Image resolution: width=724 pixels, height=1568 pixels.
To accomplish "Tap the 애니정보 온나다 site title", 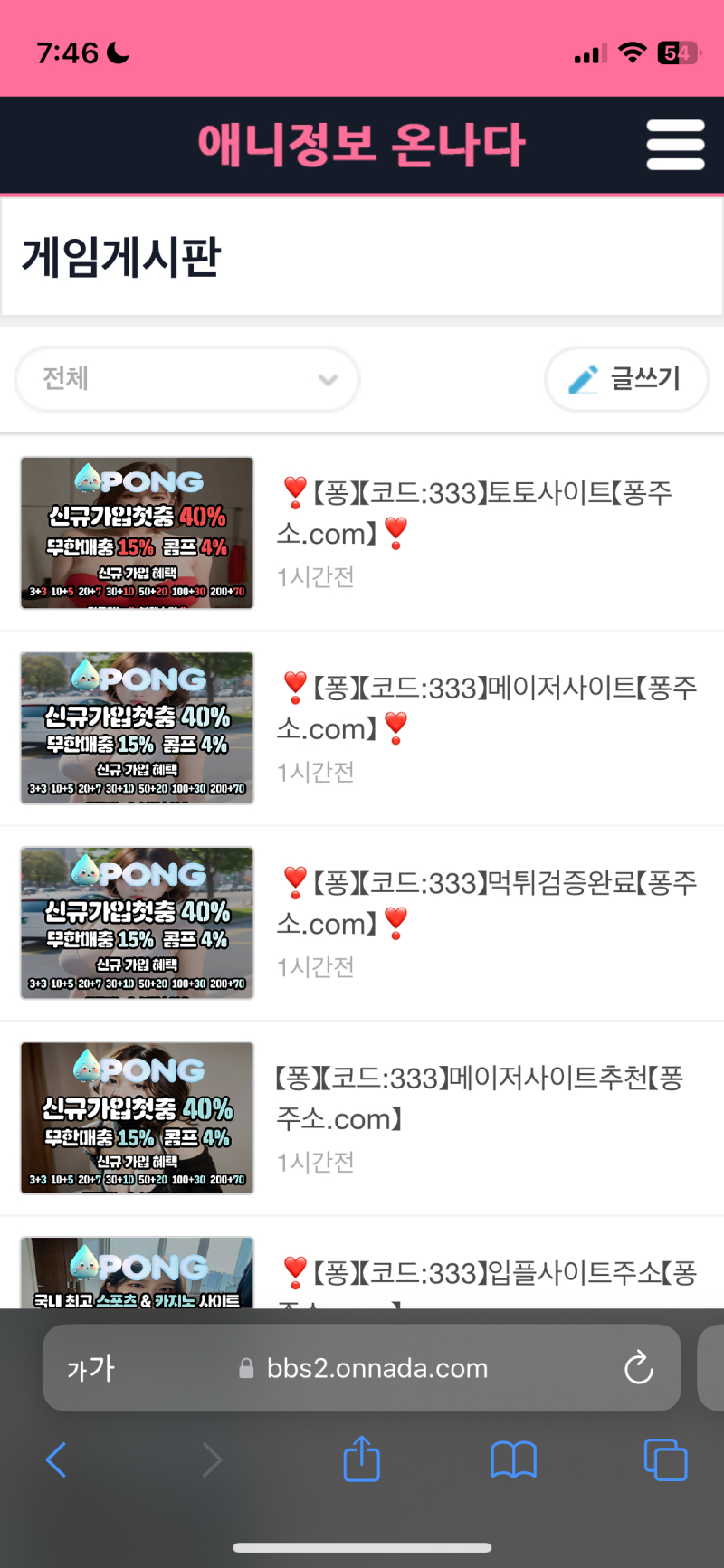I will [360, 145].
